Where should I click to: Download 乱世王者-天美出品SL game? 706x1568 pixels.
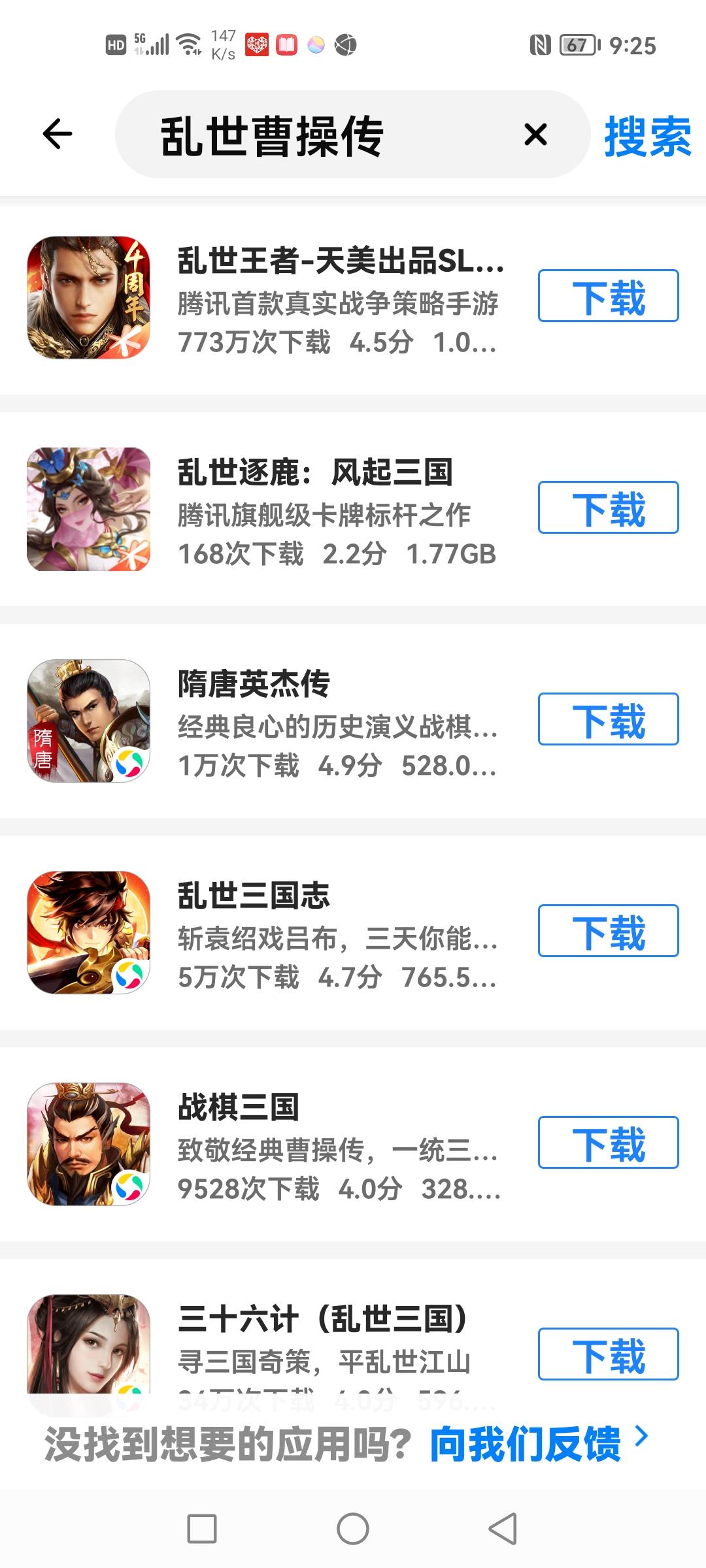tap(606, 297)
